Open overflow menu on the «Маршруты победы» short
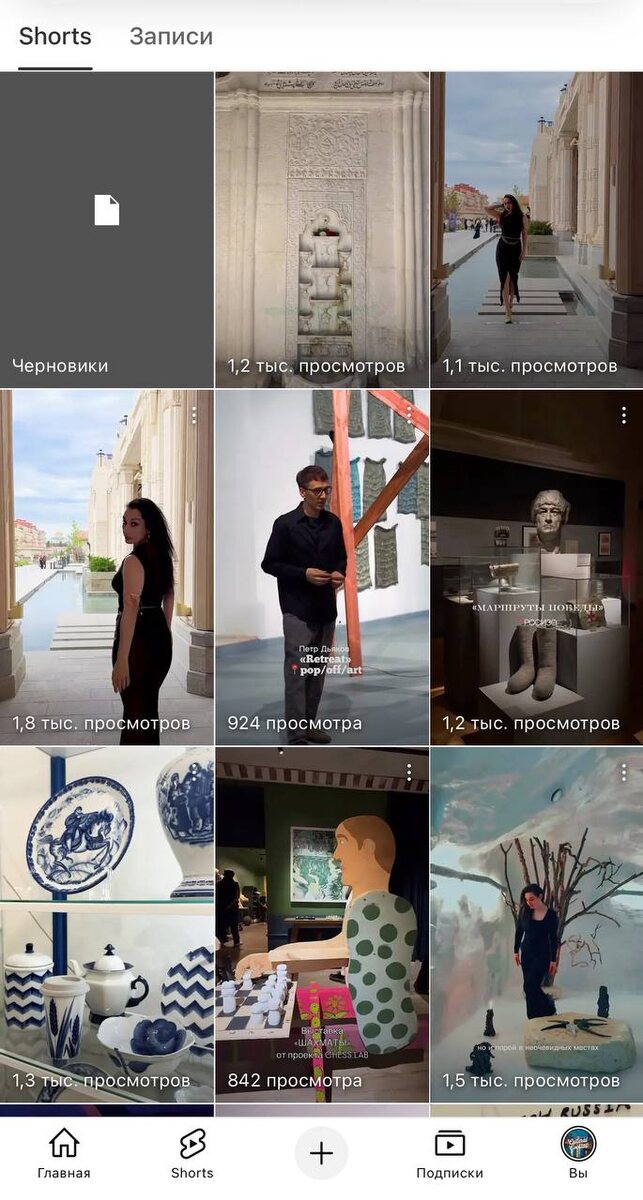This screenshot has height=1200, width=643. pos(624,414)
